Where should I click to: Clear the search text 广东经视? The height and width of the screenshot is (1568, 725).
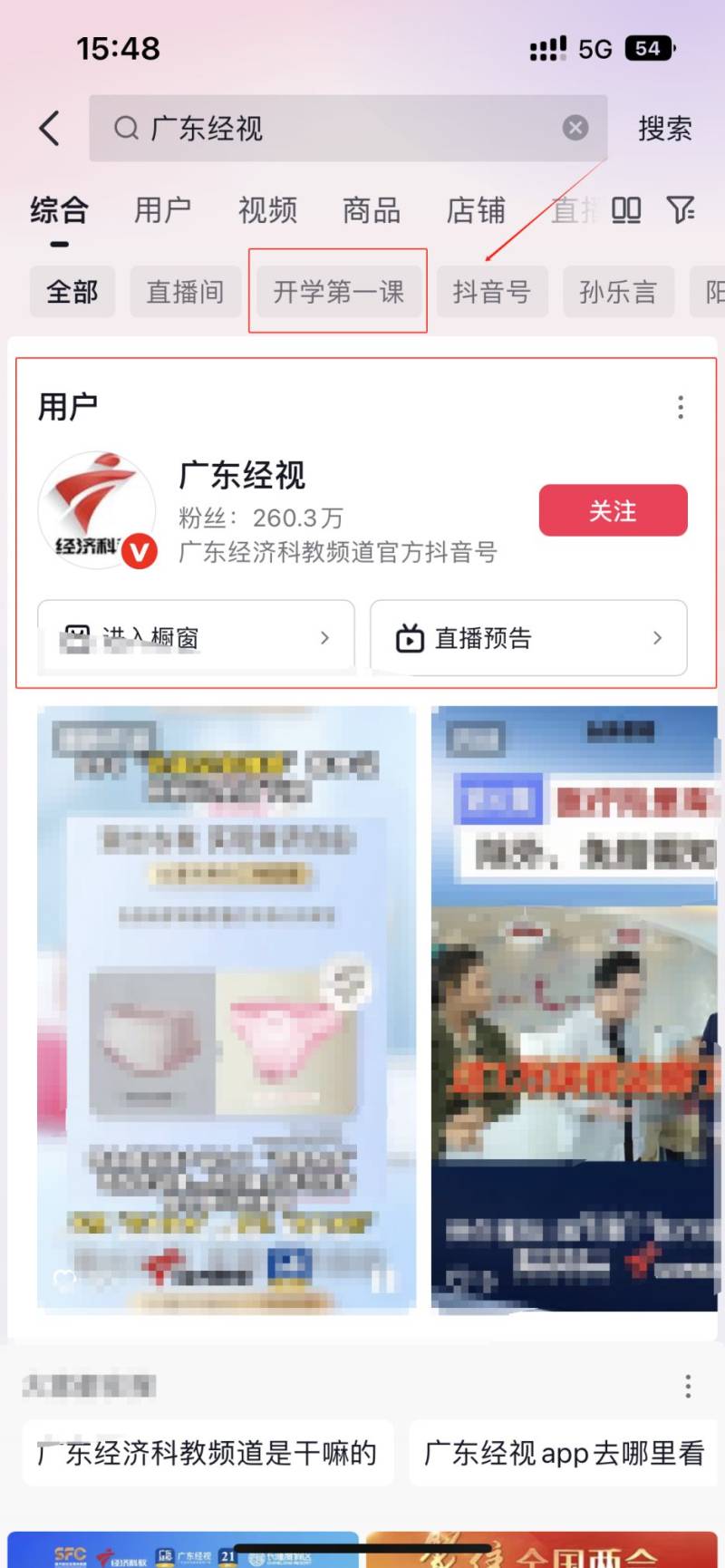(575, 128)
